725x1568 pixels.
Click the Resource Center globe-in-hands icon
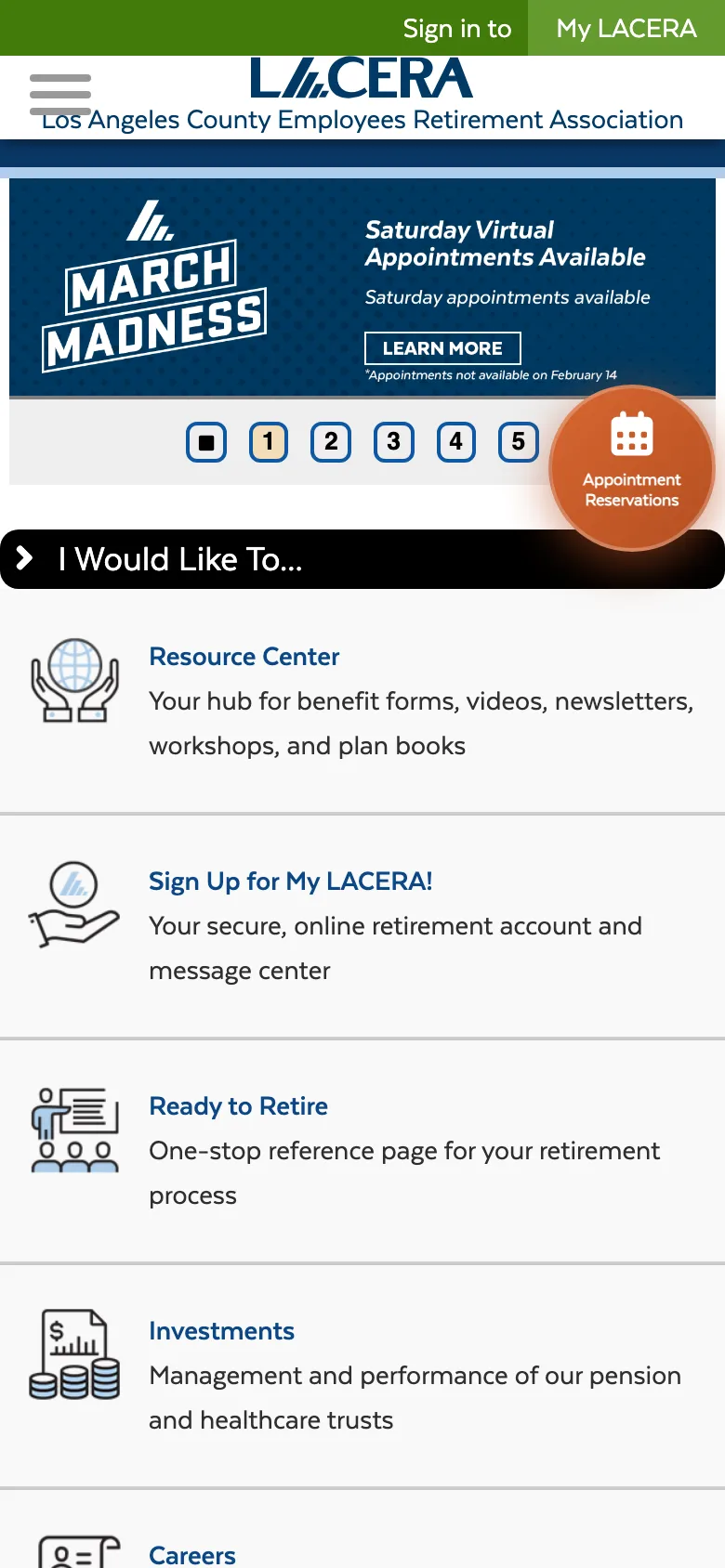click(74, 681)
